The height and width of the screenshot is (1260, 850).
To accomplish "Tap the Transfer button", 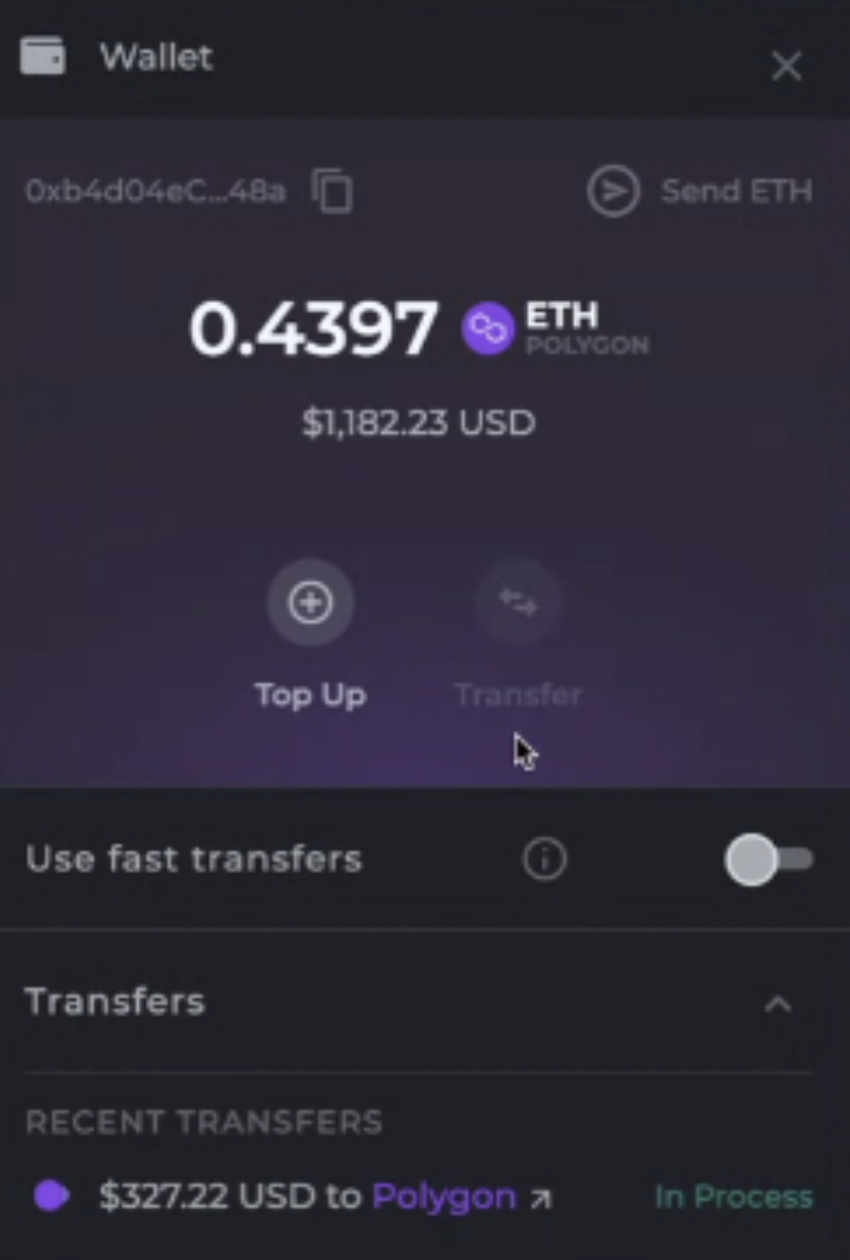I will pyautogui.click(x=518, y=603).
